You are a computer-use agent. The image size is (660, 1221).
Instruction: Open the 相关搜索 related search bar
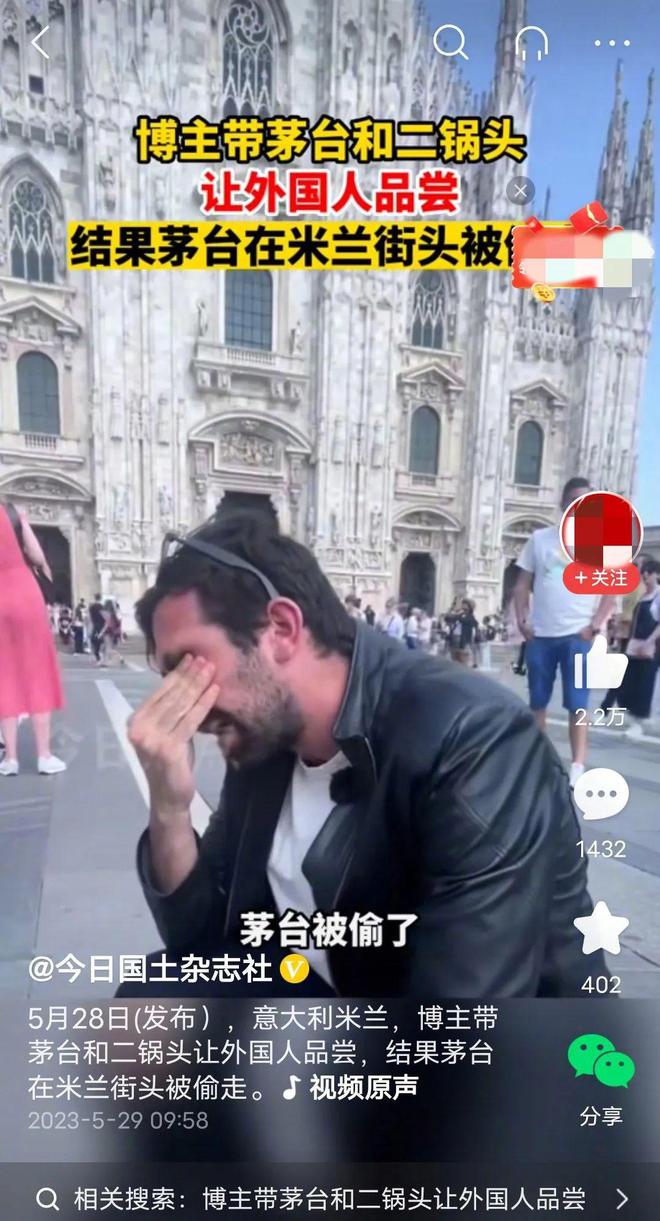[330, 1198]
